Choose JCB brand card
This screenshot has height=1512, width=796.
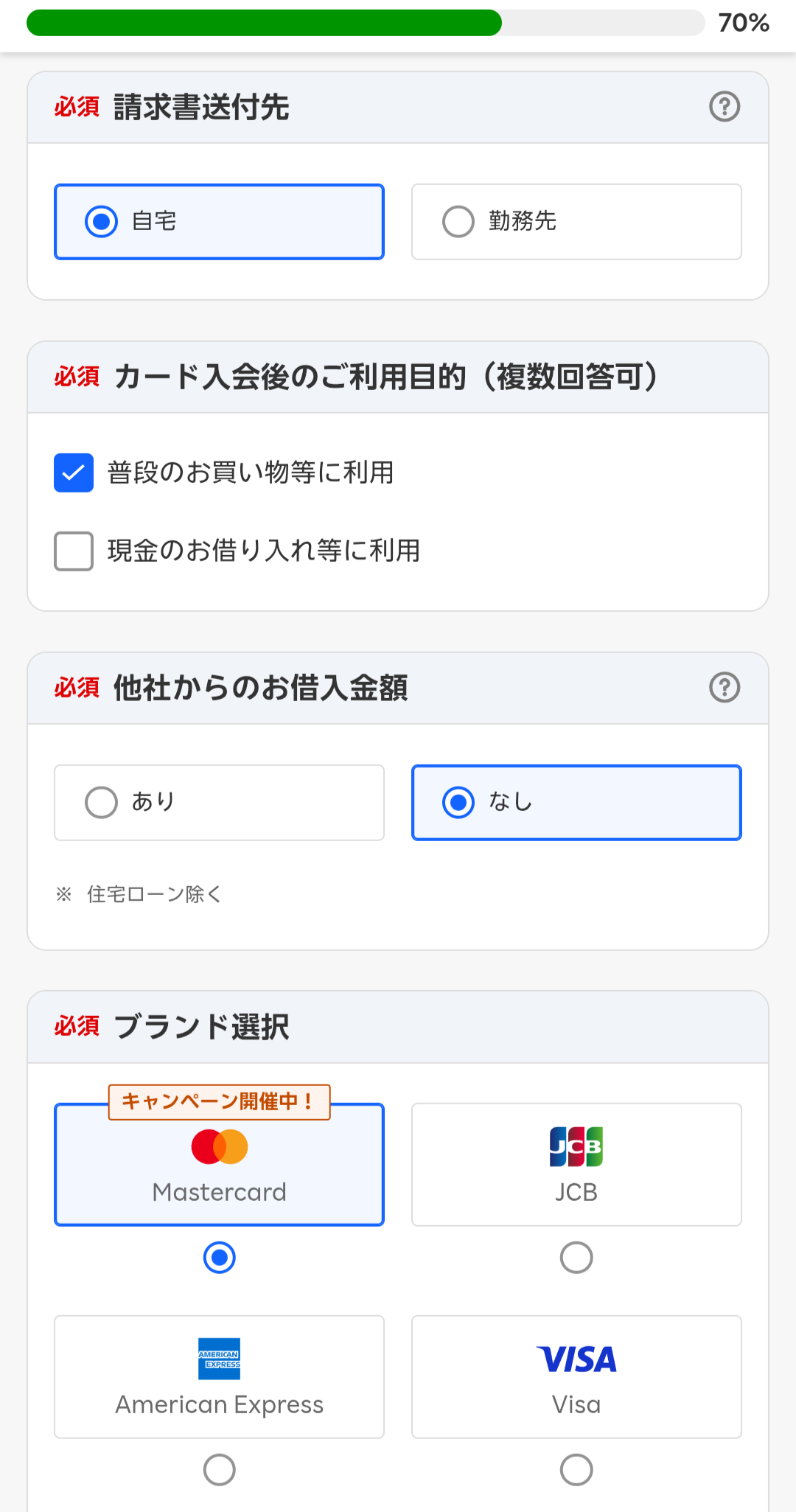(x=576, y=1165)
